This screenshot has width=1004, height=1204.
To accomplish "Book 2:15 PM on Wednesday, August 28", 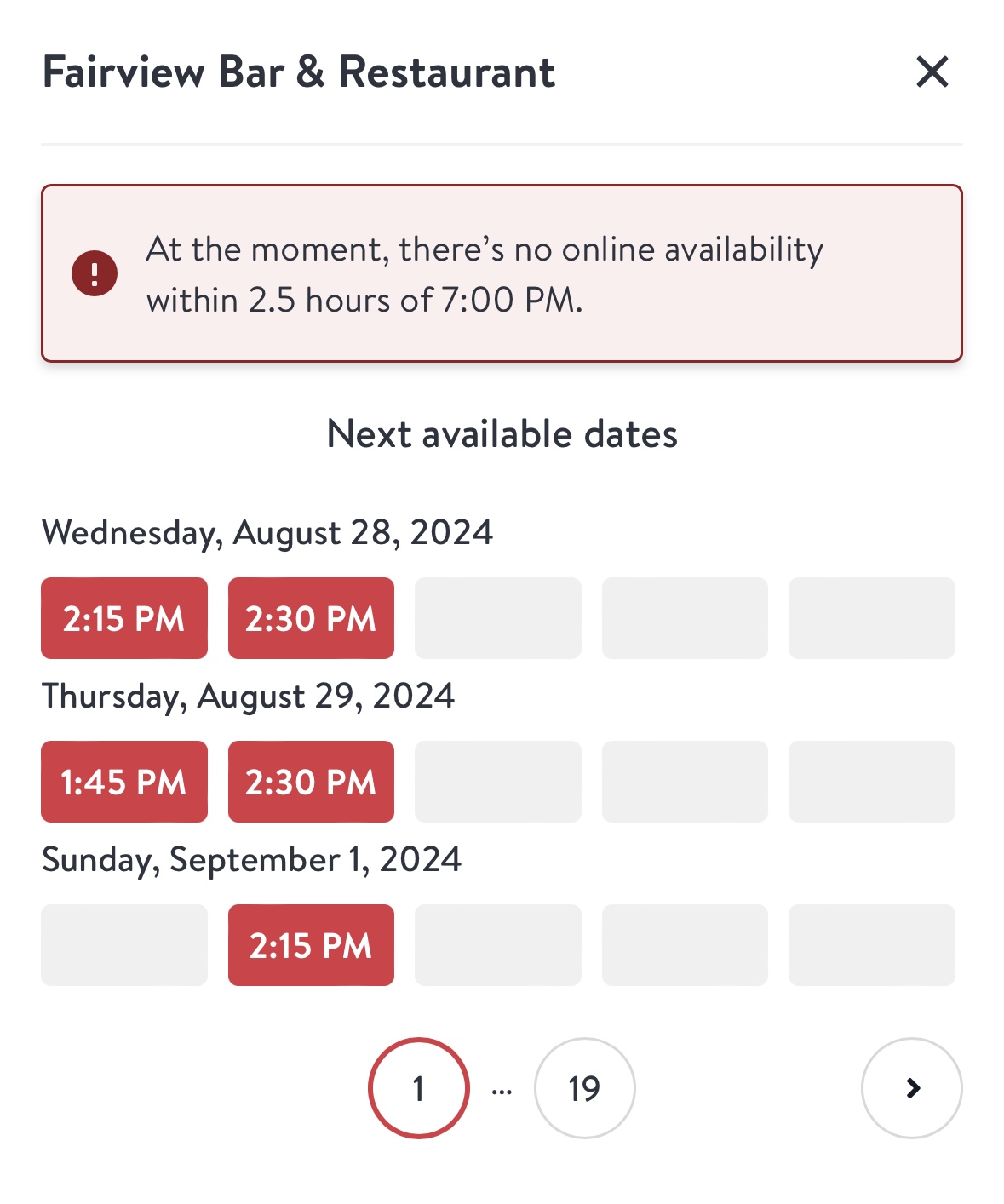I will click(x=124, y=618).
